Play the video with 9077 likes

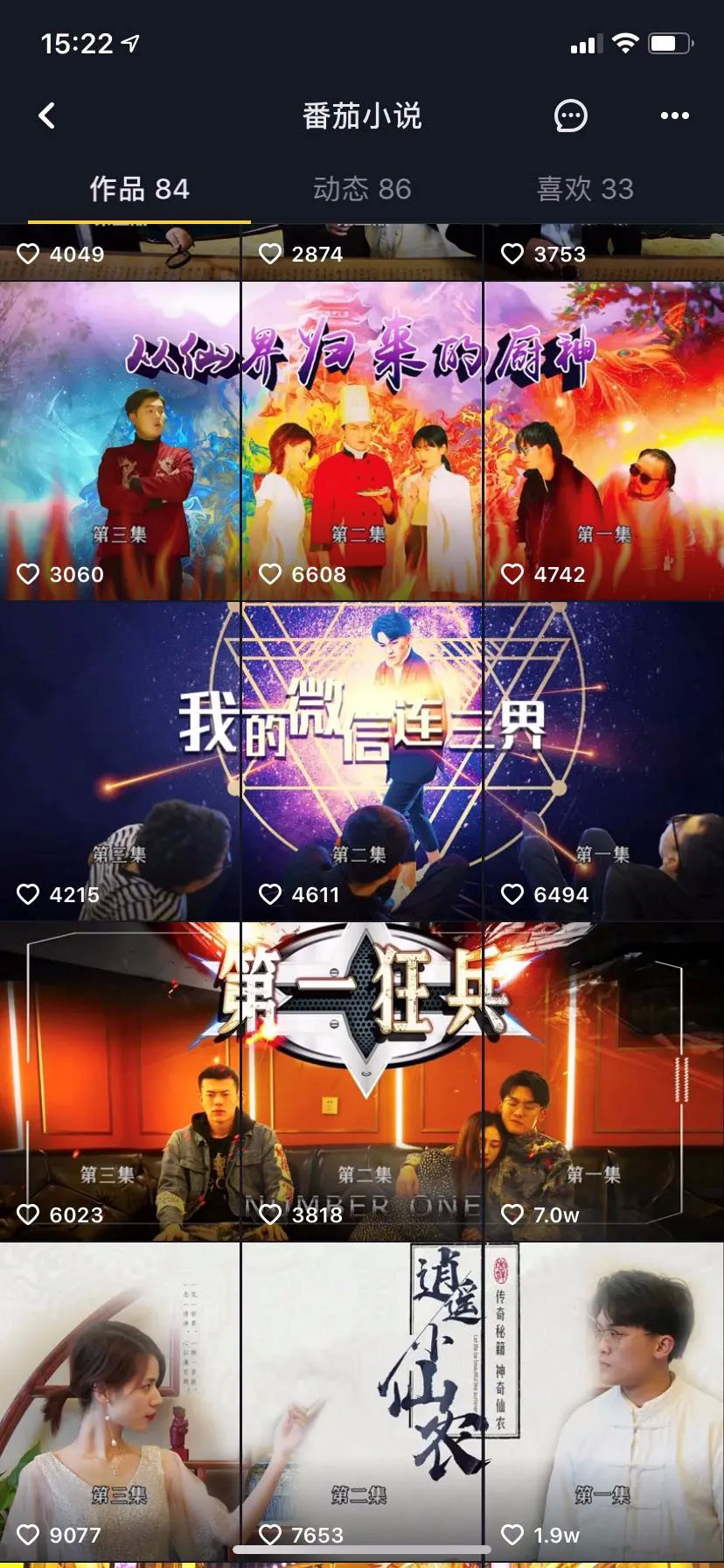[120, 1400]
